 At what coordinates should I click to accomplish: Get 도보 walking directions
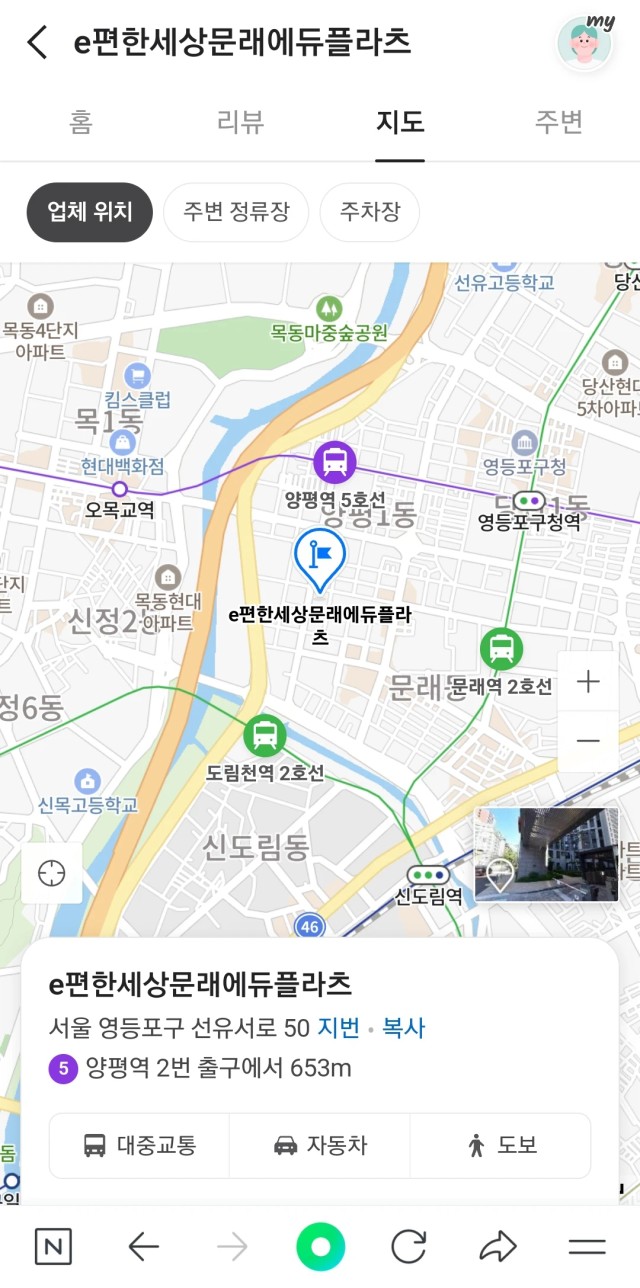click(x=501, y=1145)
